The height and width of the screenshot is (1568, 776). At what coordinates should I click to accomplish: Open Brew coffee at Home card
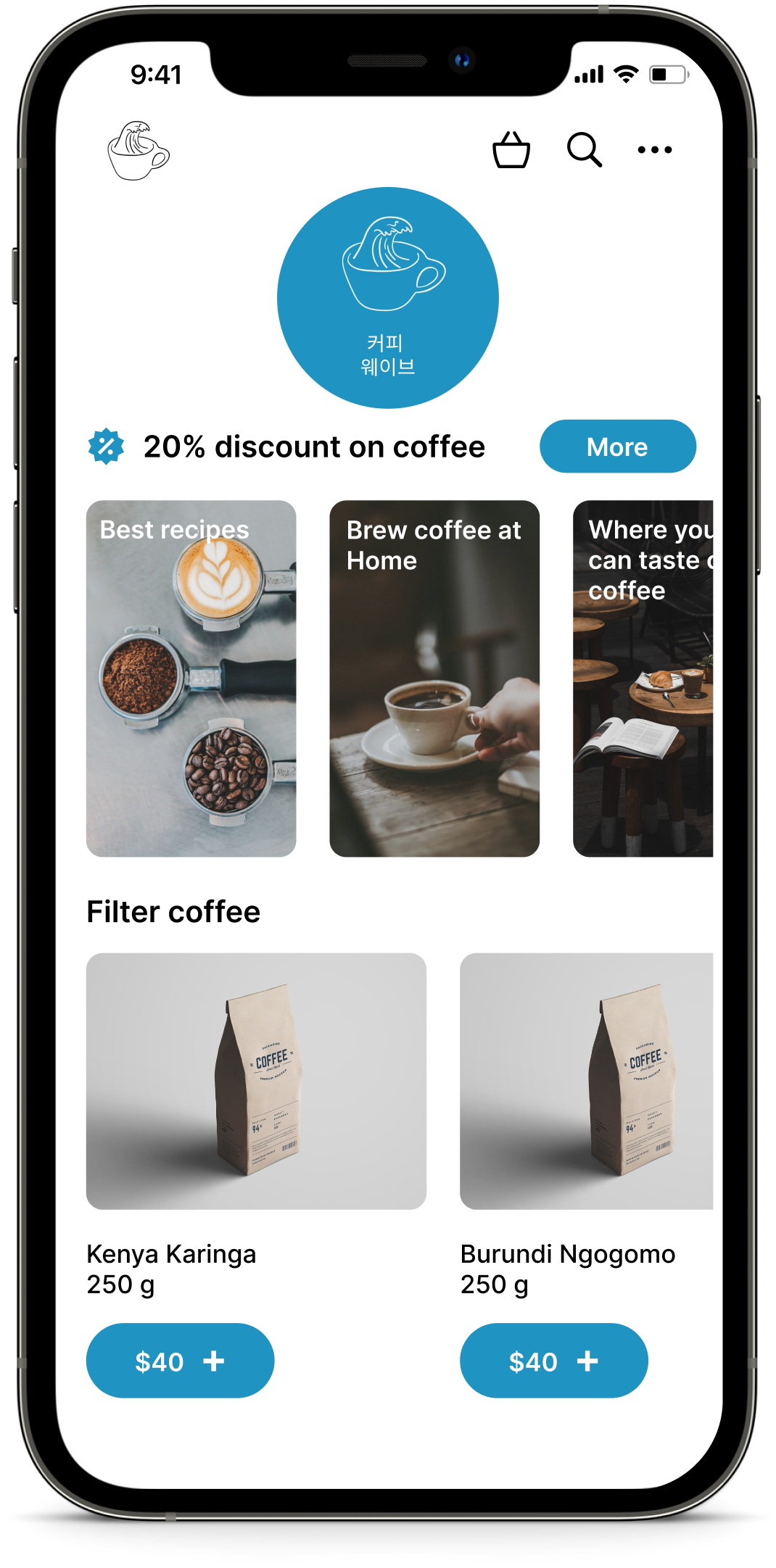click(x=434, y=679)
